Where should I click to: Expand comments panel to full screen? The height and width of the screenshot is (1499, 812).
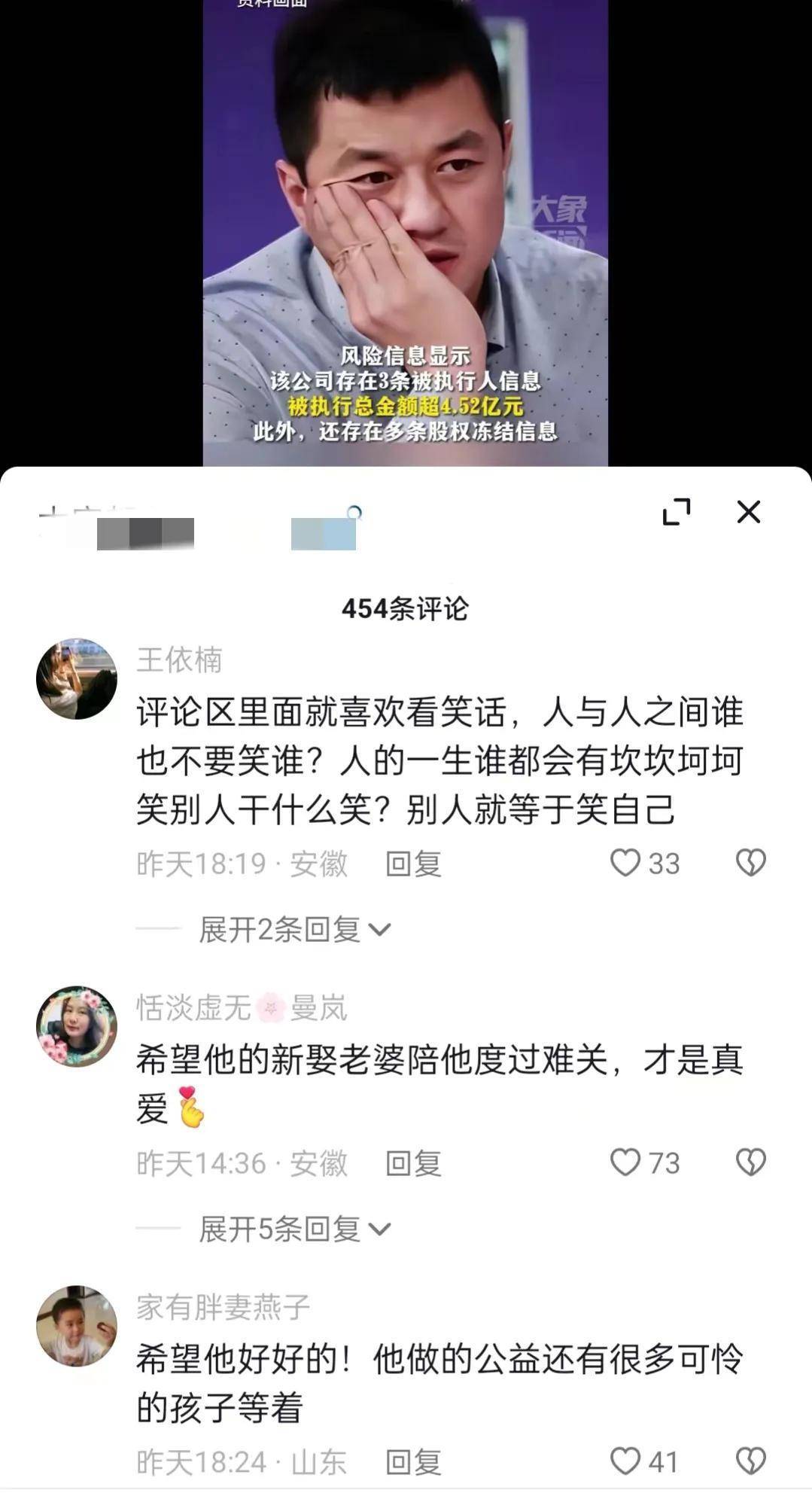[x=676, y=512]
